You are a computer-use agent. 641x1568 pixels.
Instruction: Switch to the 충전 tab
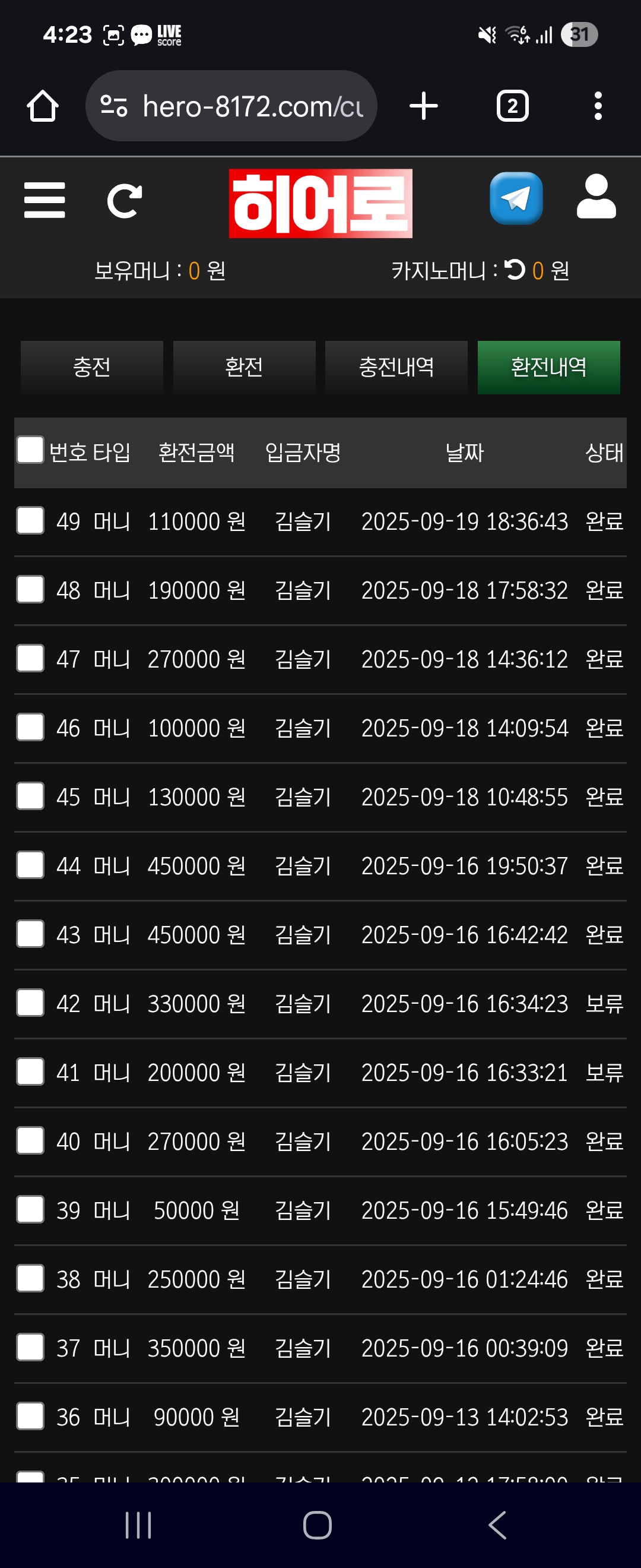click(x=92, y=367)
